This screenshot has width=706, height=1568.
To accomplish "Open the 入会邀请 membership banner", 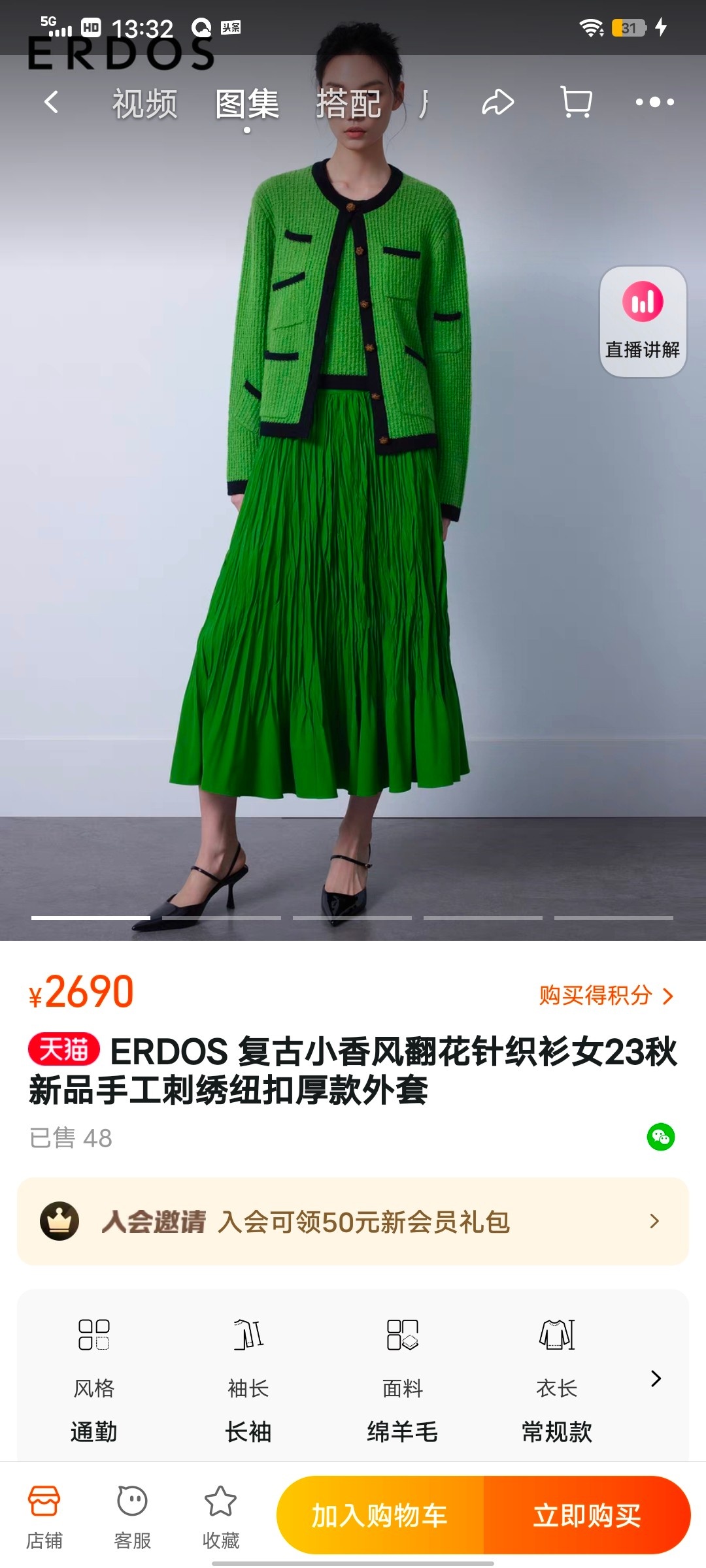I will coord(353,1221).
